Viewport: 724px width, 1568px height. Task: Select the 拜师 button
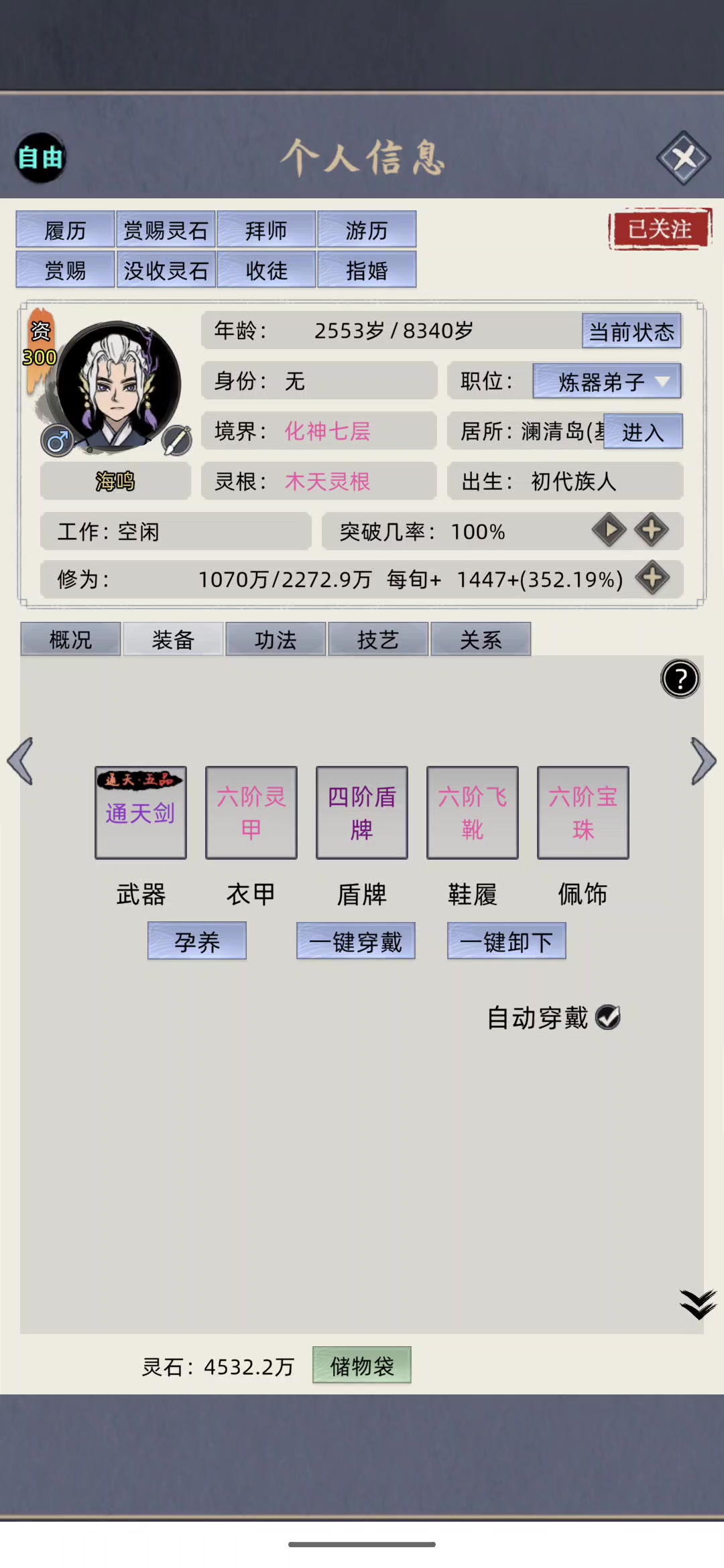coord(266,230)
